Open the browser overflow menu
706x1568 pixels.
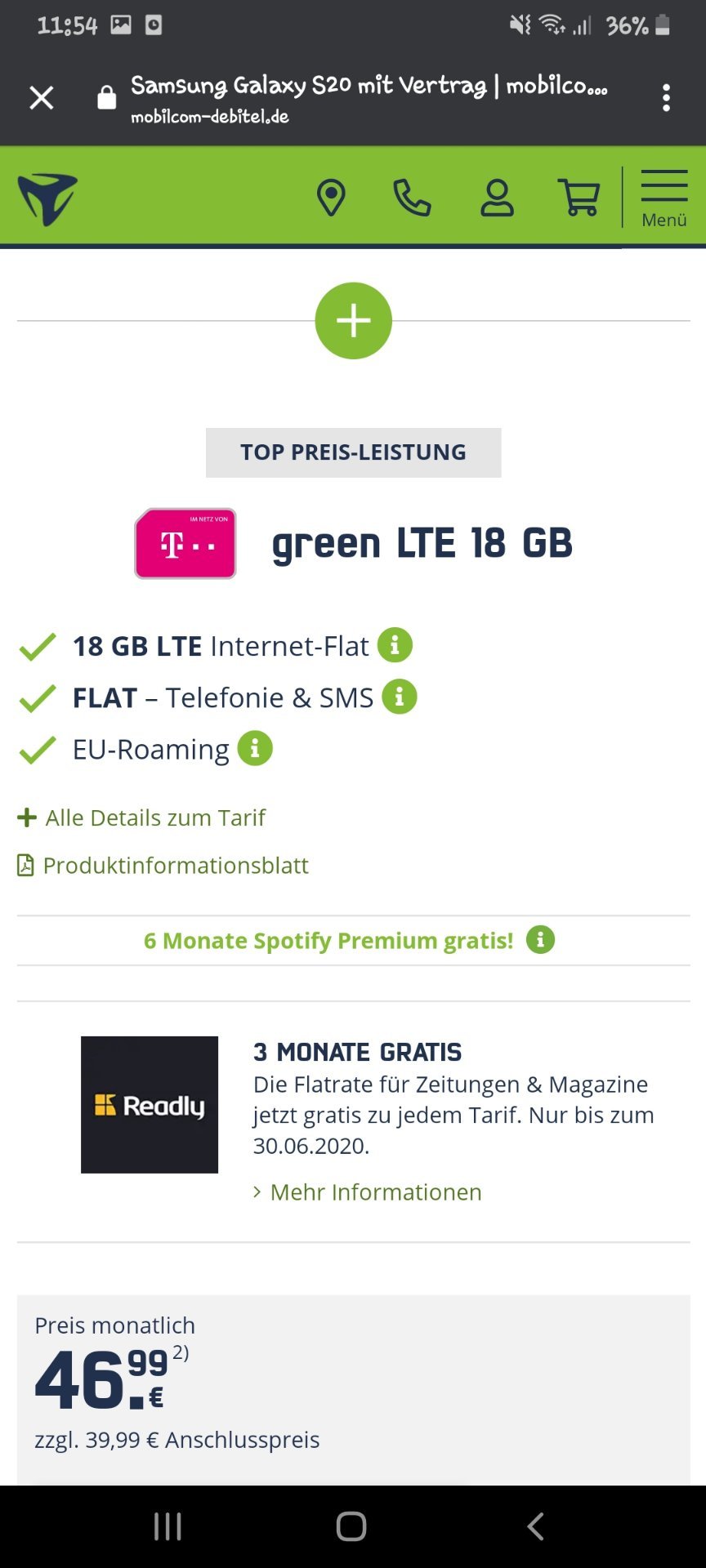pyautogui.click(x=666, y=98)
